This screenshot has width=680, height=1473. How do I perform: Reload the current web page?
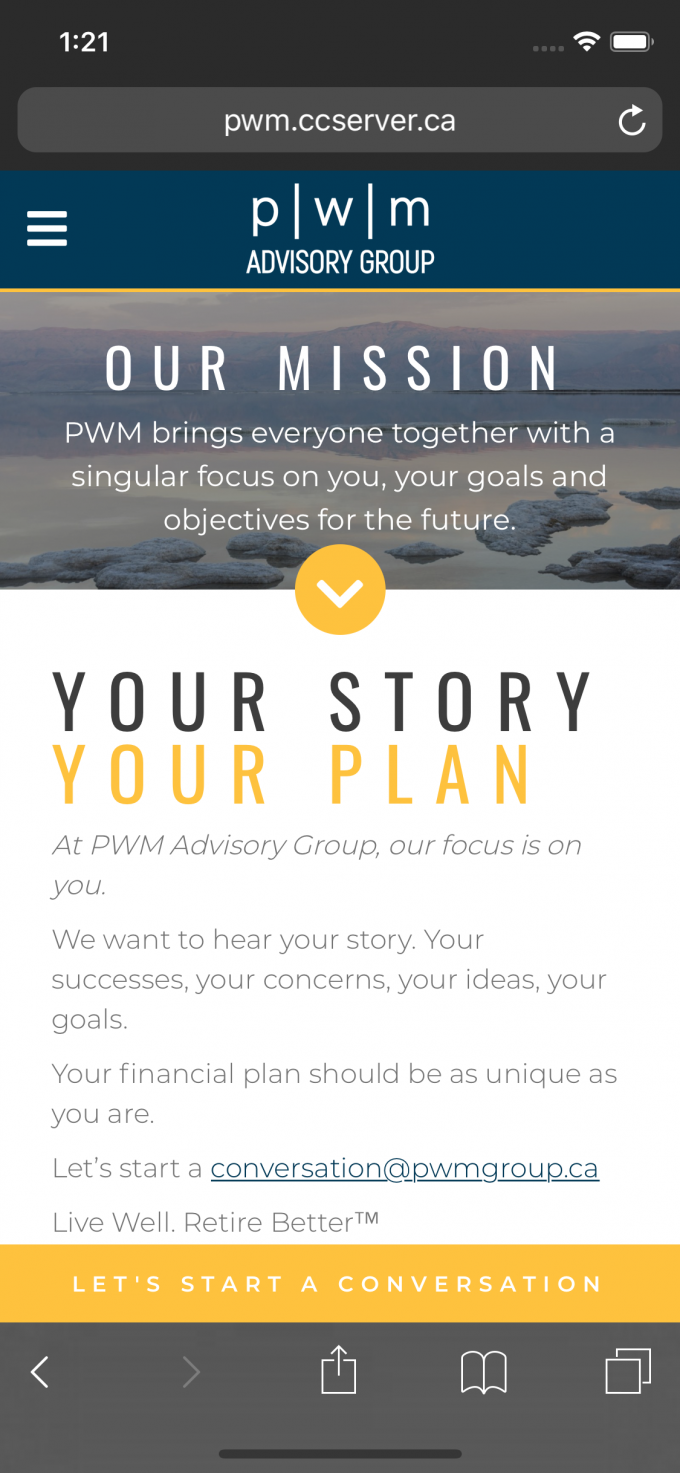632,122
